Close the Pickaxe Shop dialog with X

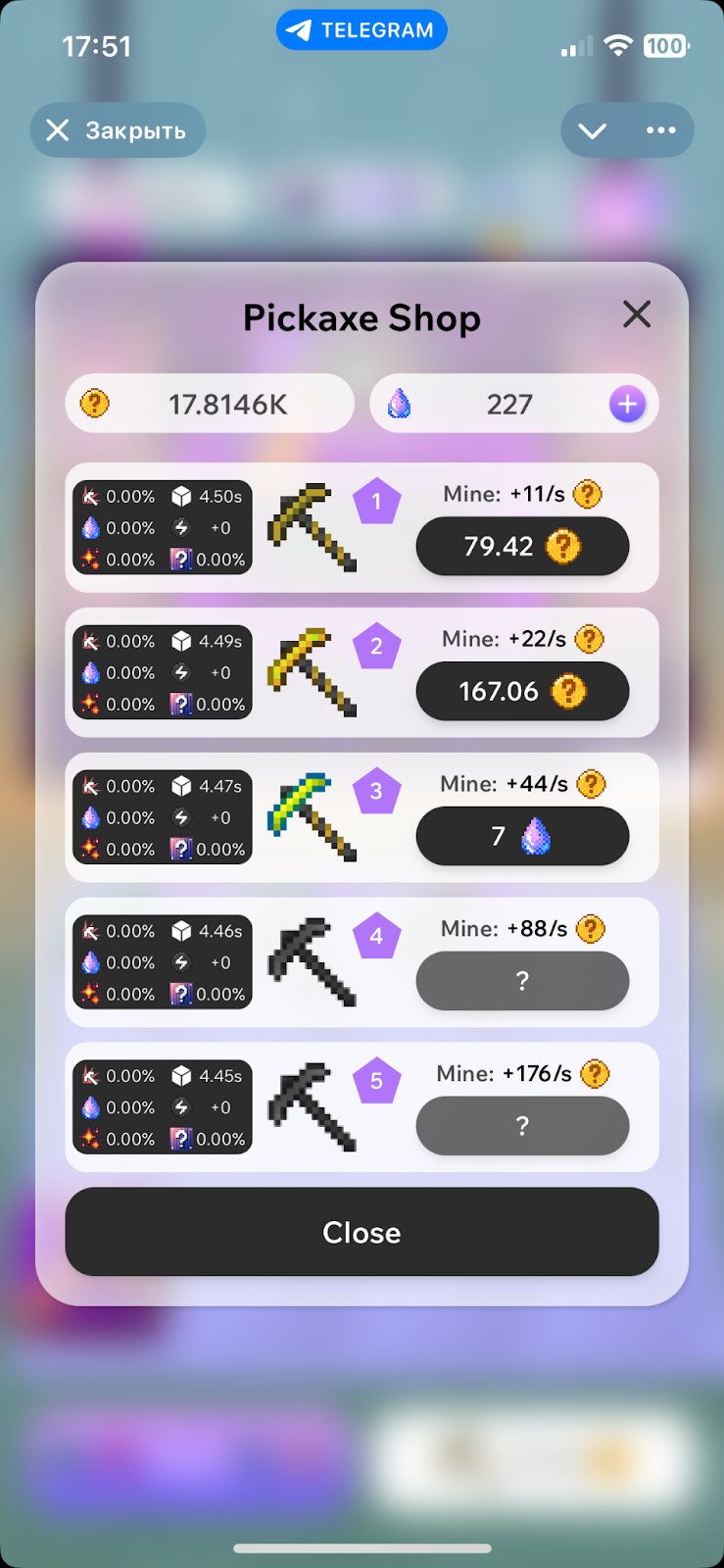pyautogui.click(x=637, y=315)
